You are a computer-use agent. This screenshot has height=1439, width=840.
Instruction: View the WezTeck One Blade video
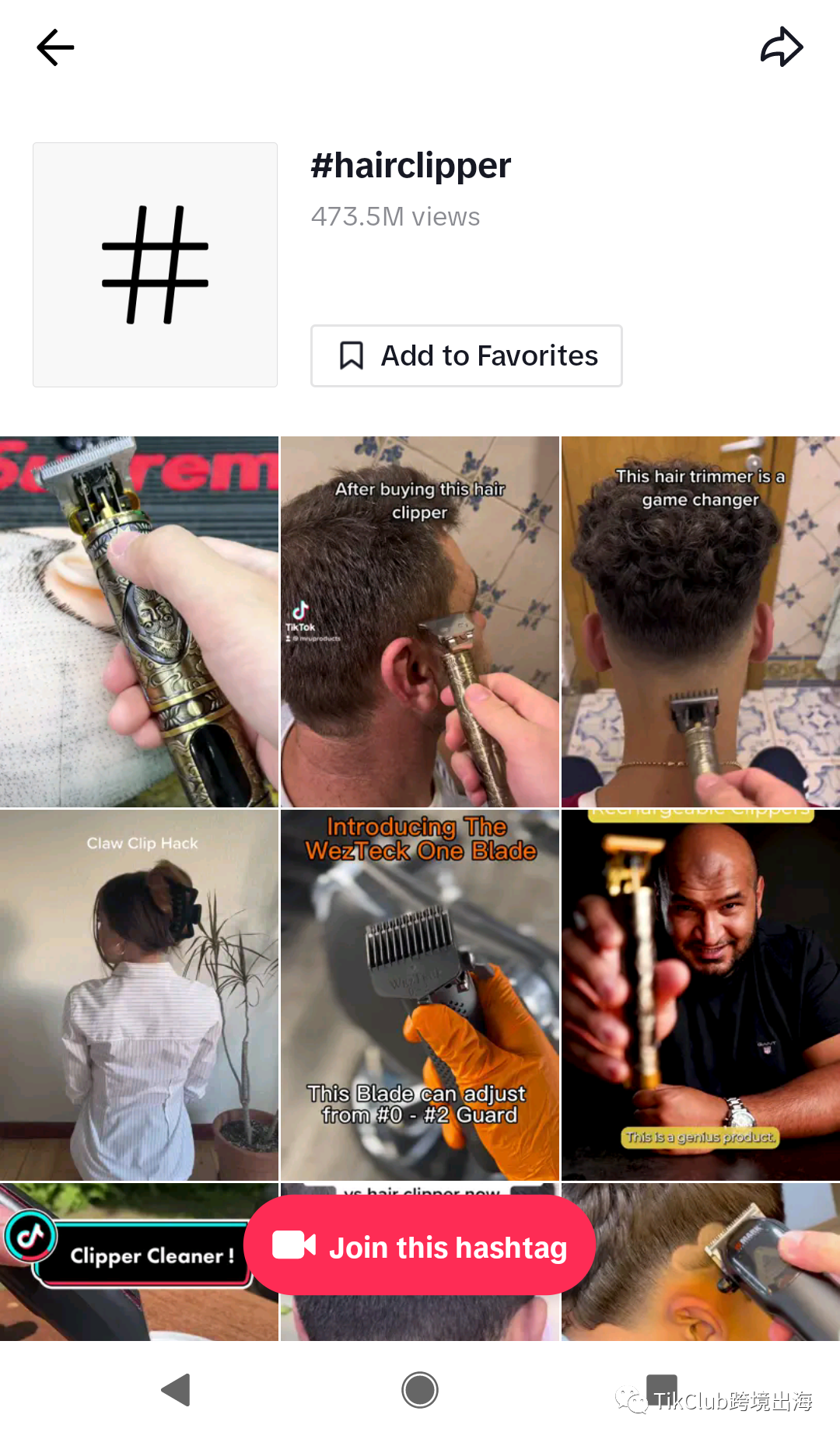(x=419, y=996)
